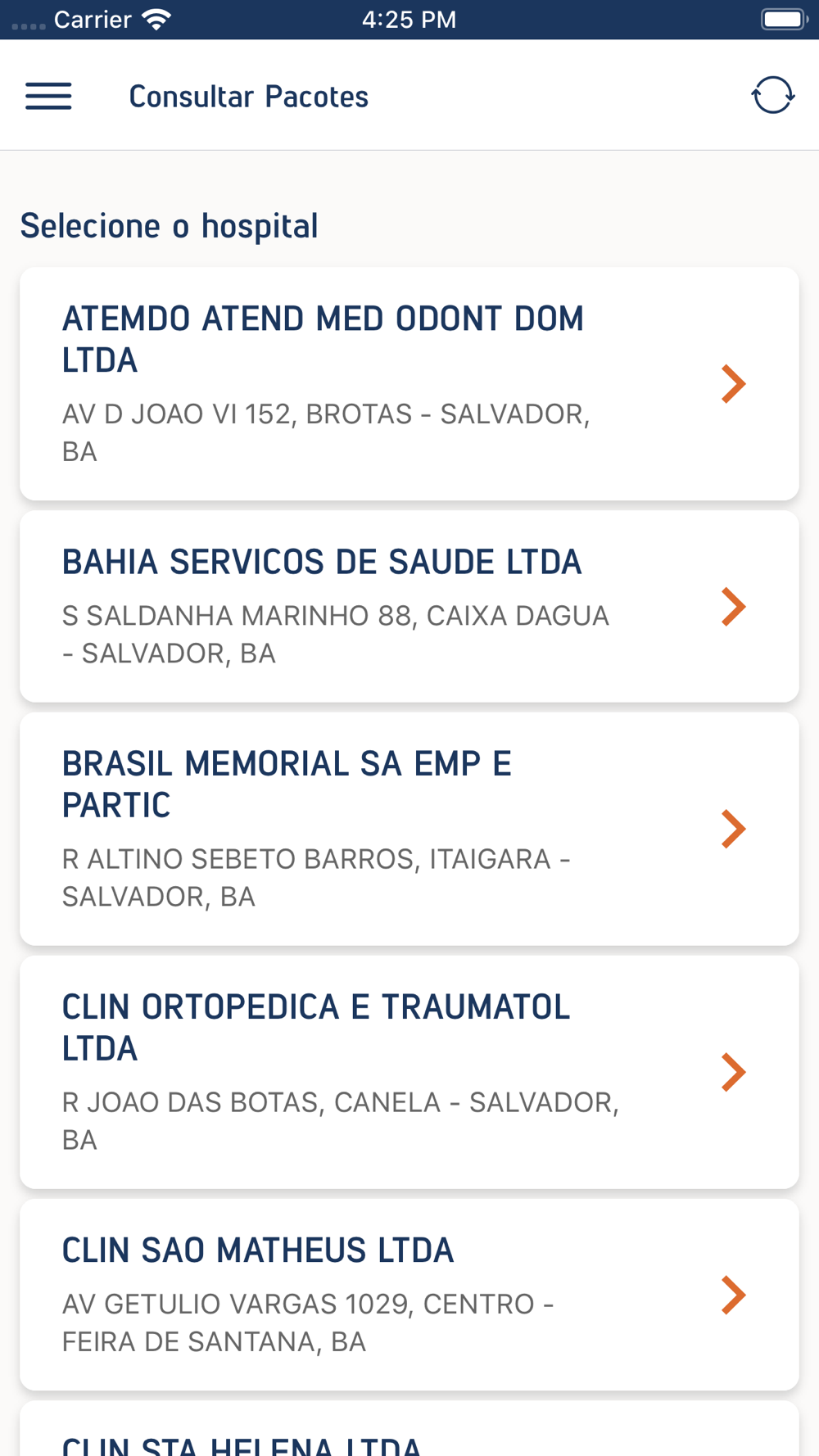819x1456 pixels.
Task: Open CLIN SAO MATHEUS LTDA hospital
Action: [x=409, y=1295]
